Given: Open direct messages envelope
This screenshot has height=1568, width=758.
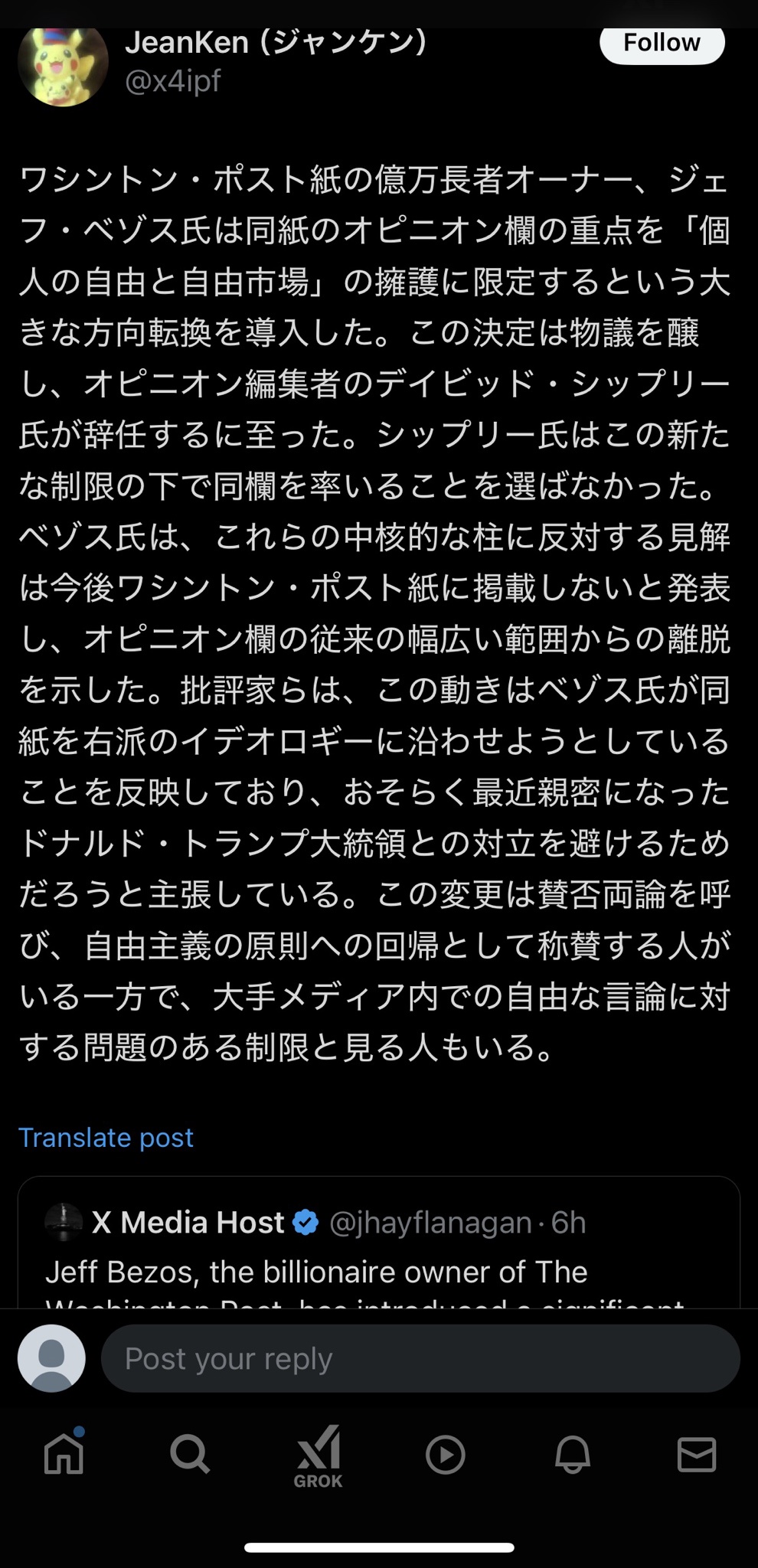Looking at the screenshot, I should pyautogui.click(x=697, y=1453).
